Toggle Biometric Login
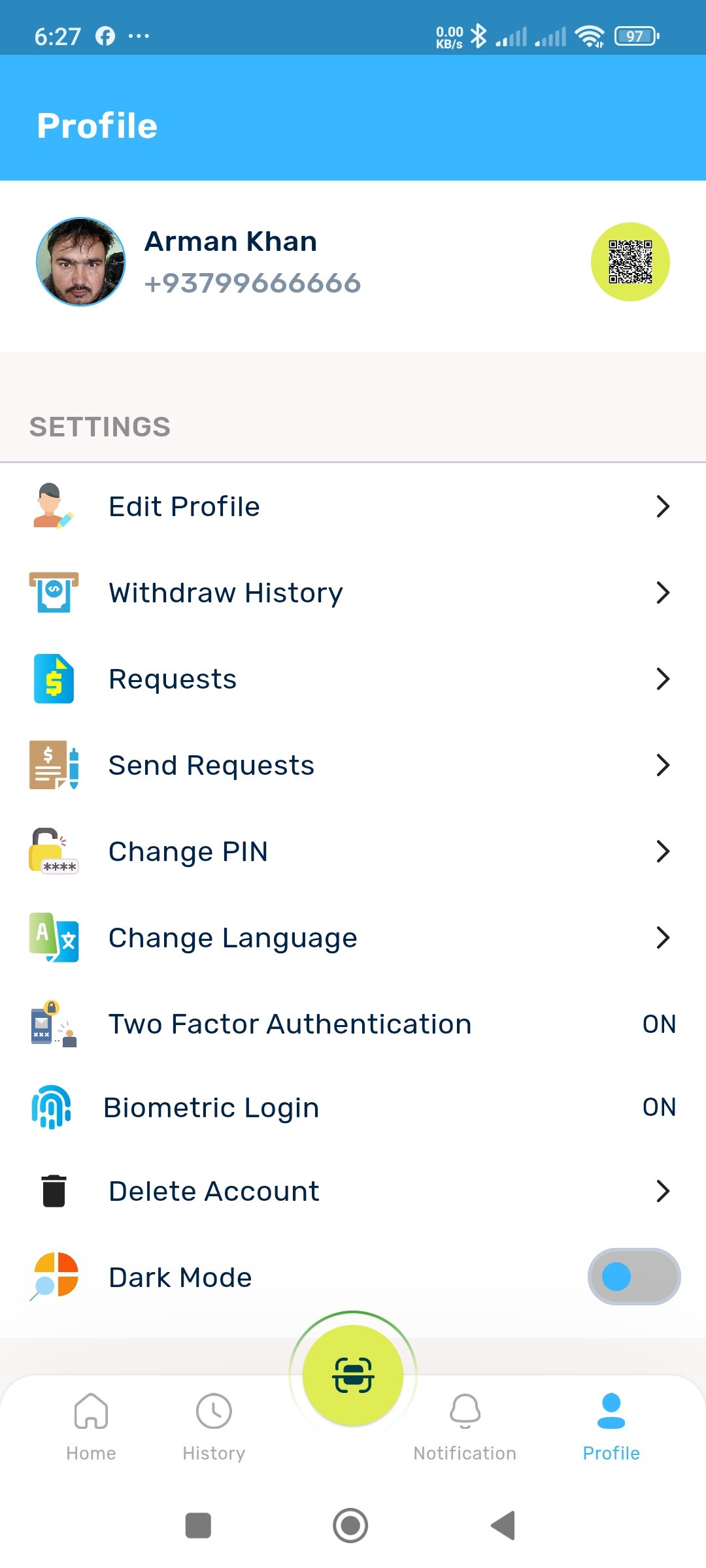The image size is (706, 1568). pyautogui.click(x=658, y=1107)
